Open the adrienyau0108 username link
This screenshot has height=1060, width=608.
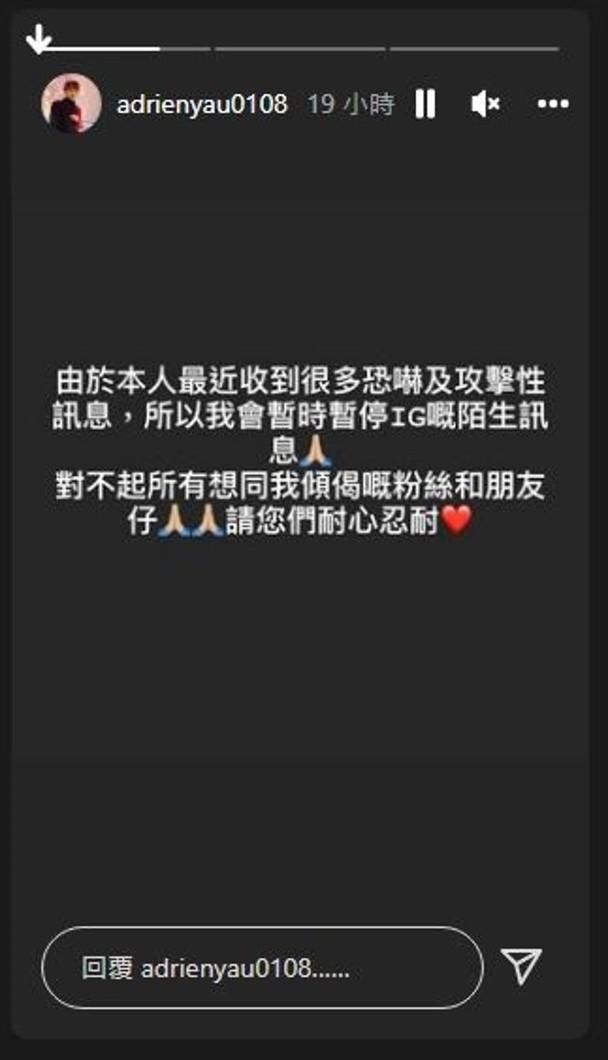[202, 104]
